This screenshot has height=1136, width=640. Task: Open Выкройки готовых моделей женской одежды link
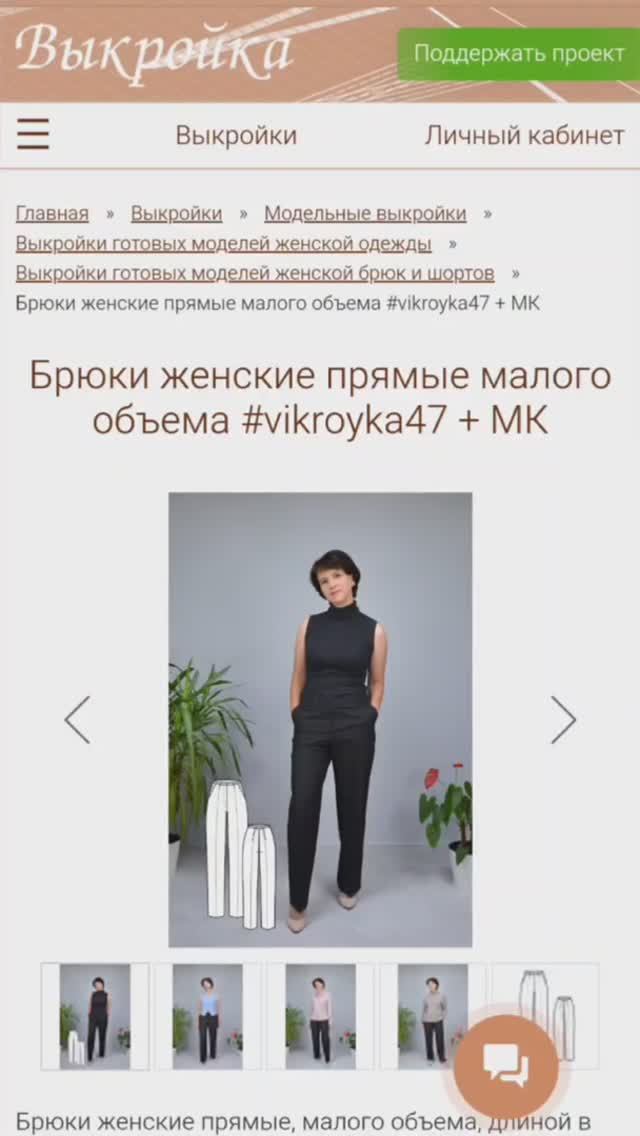pyautogui.click(x=223, y=243)
